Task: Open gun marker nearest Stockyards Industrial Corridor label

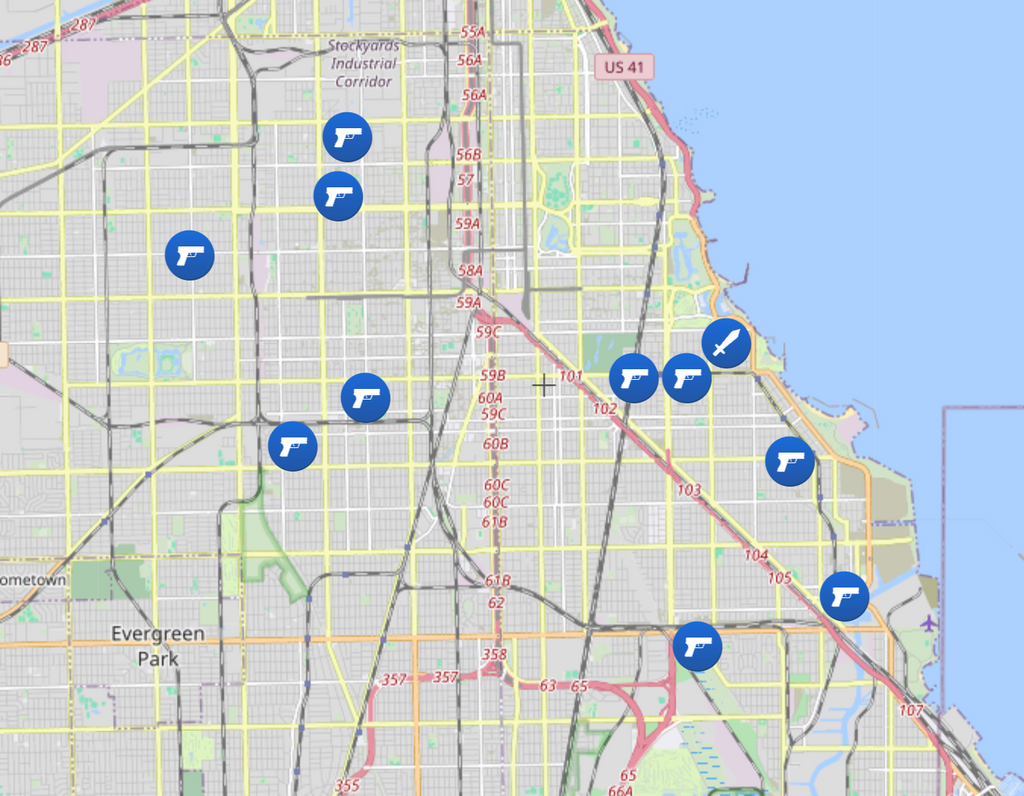Action: click(347, 137)
